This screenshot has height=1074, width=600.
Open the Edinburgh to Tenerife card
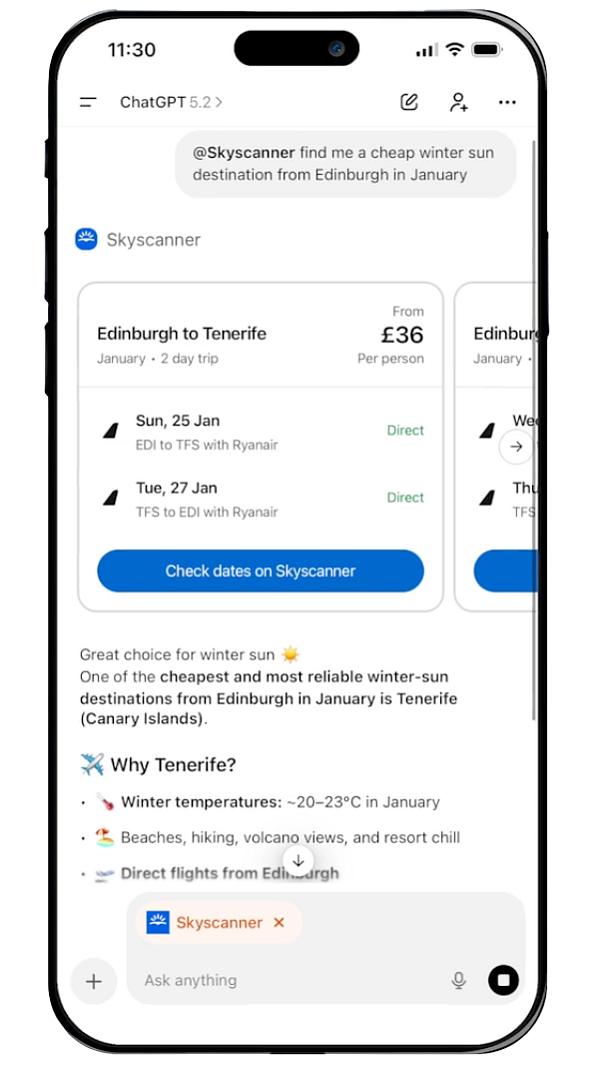coord(182,334)
